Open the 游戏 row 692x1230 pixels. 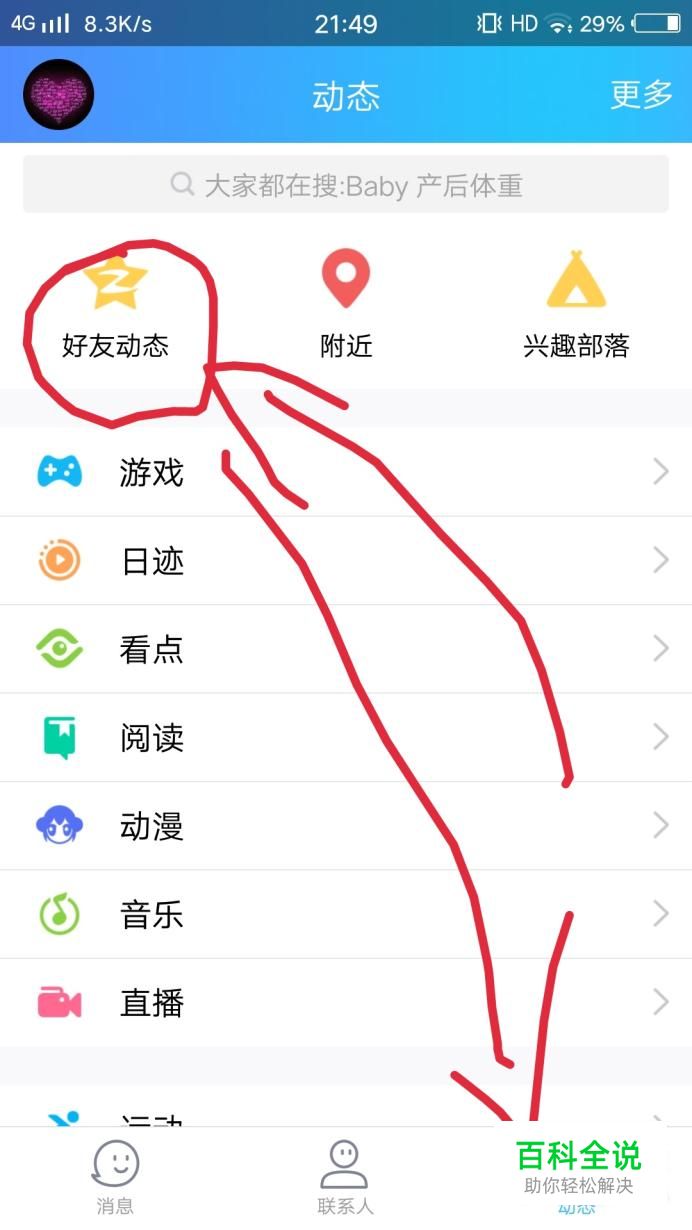(x=346, y=472)
